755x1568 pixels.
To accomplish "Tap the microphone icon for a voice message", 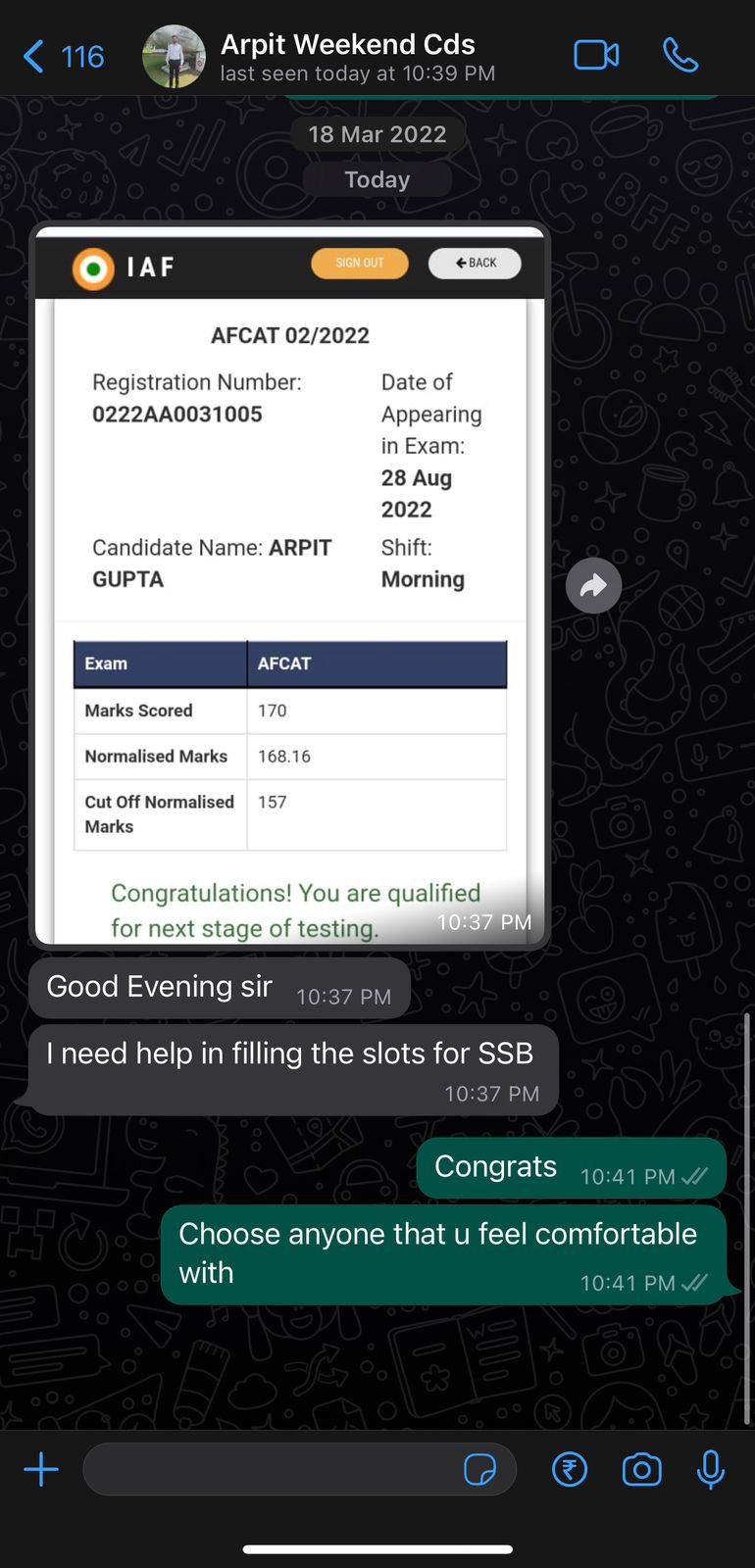I will (711, 1469).
